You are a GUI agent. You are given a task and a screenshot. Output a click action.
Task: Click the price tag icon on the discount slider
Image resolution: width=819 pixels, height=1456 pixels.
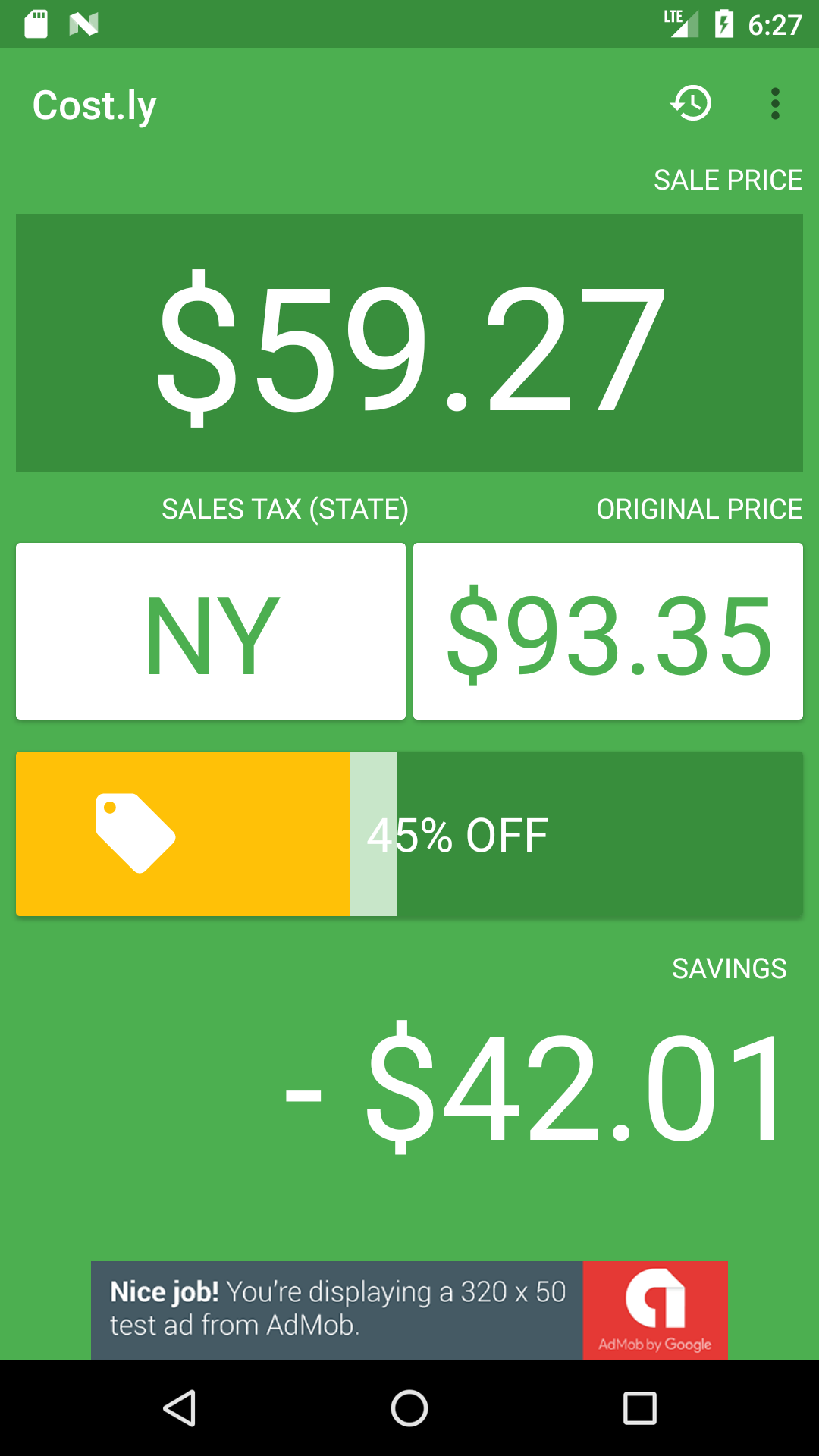coord(135,834)
